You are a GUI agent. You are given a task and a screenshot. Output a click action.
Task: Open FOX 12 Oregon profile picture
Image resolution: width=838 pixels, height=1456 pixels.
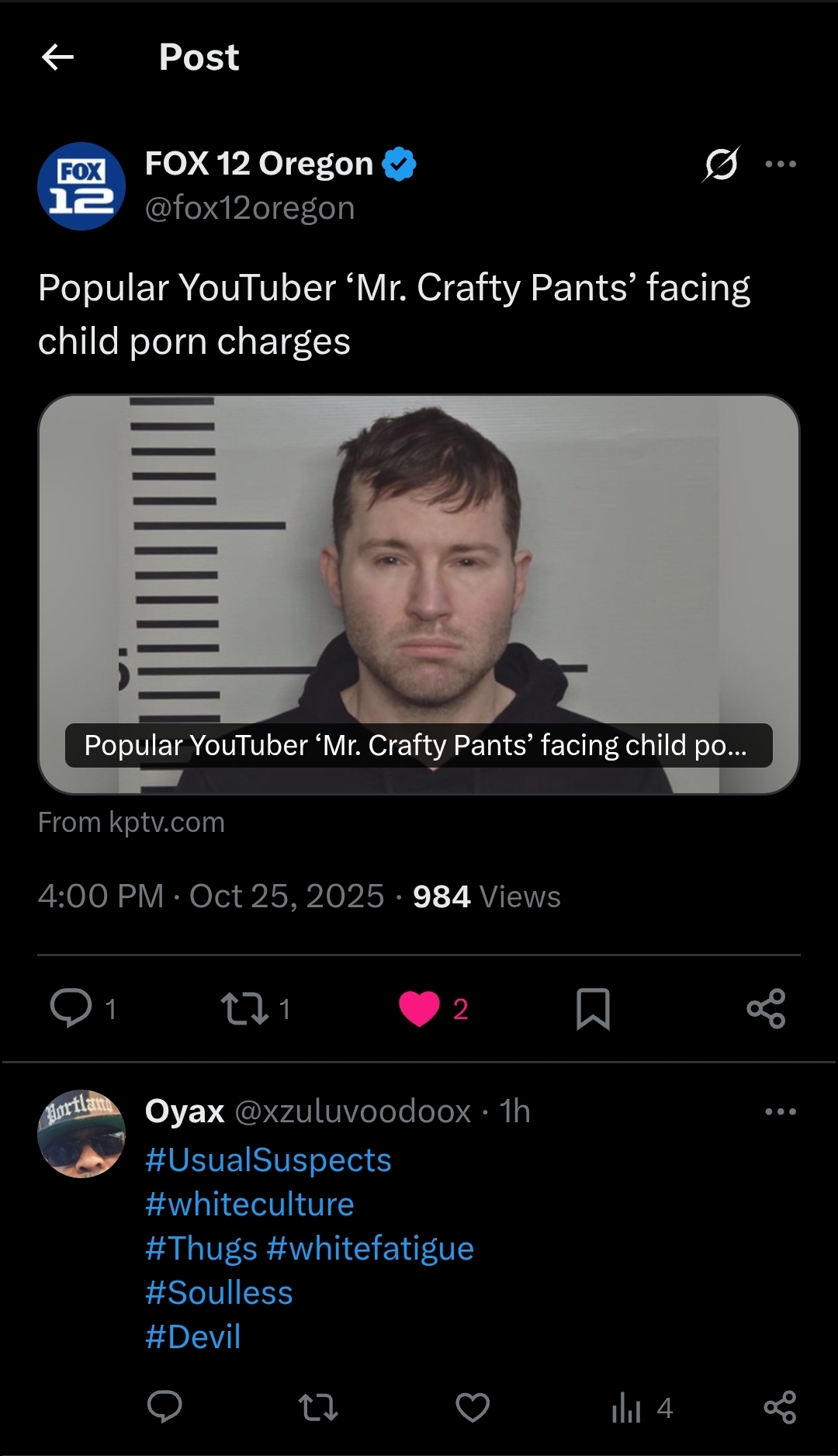[81, 186]
